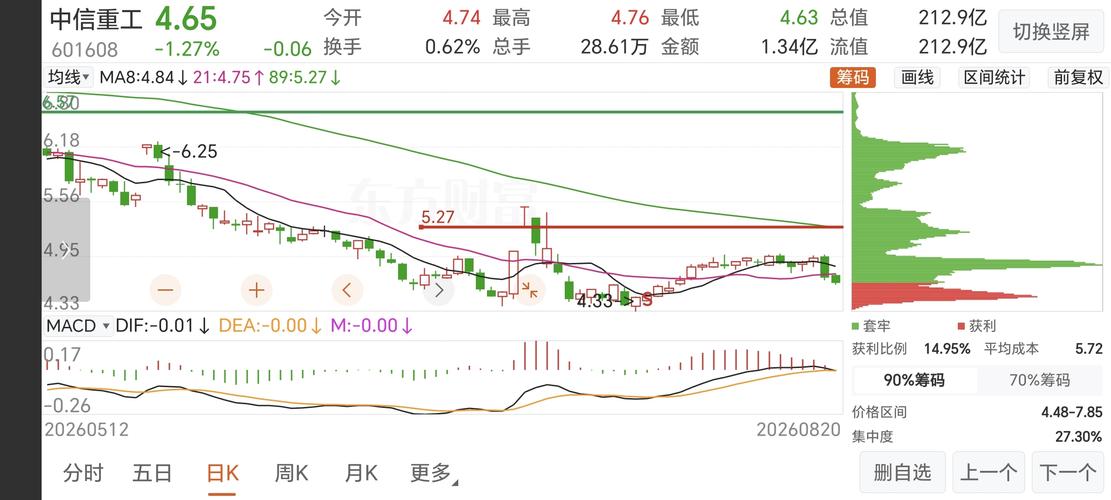The image size is (1111, 500).
Task: Tap 删自选 to remove from watchlist
Action: tap(902, 472)
